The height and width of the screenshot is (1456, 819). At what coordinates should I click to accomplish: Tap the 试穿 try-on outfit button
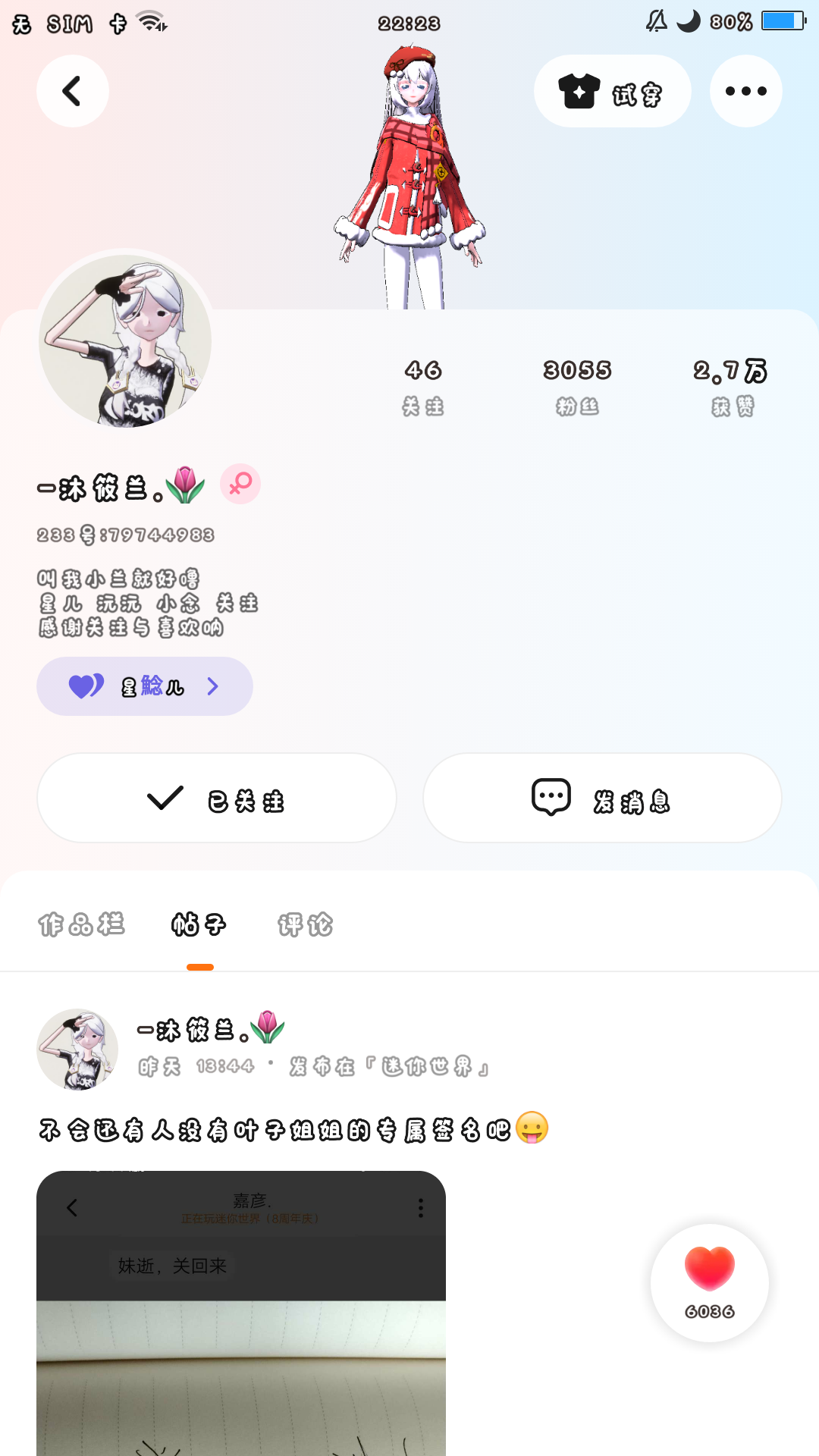tap(612, 92)
